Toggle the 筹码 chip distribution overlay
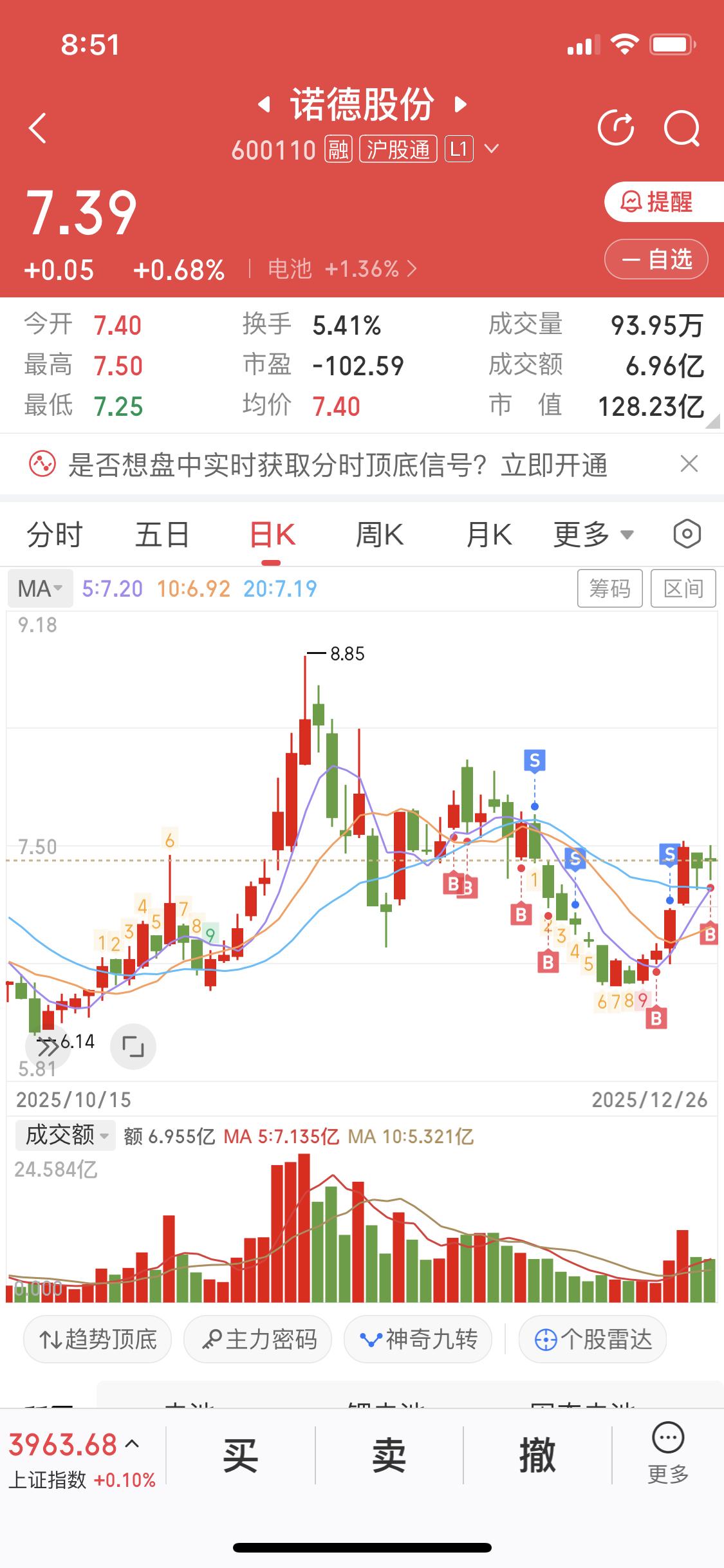Screen dimensions: 724x1568 tap(609, 588)
